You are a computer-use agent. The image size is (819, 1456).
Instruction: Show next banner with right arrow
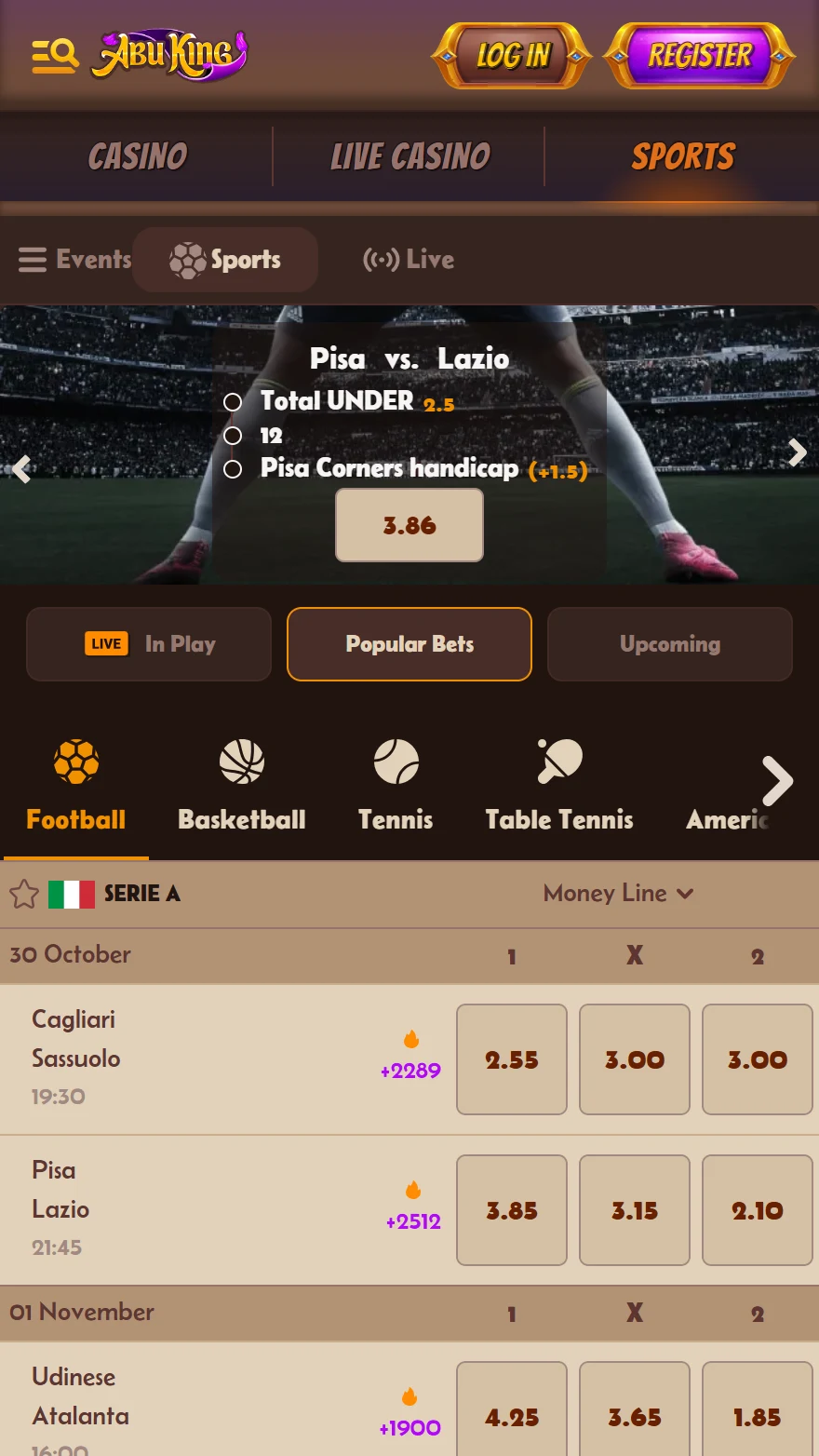[797, 452]
